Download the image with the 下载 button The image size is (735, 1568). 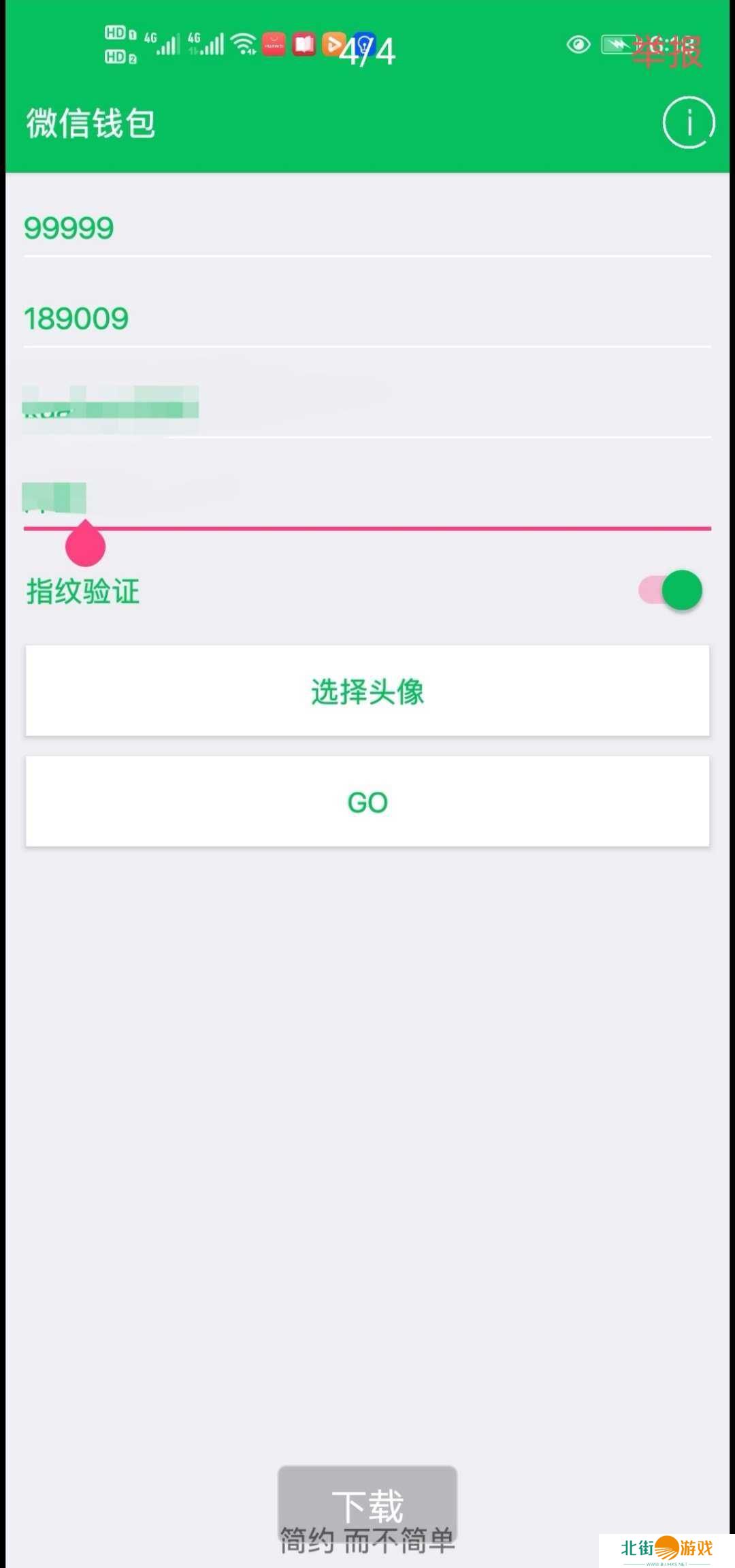point(367,1505)
